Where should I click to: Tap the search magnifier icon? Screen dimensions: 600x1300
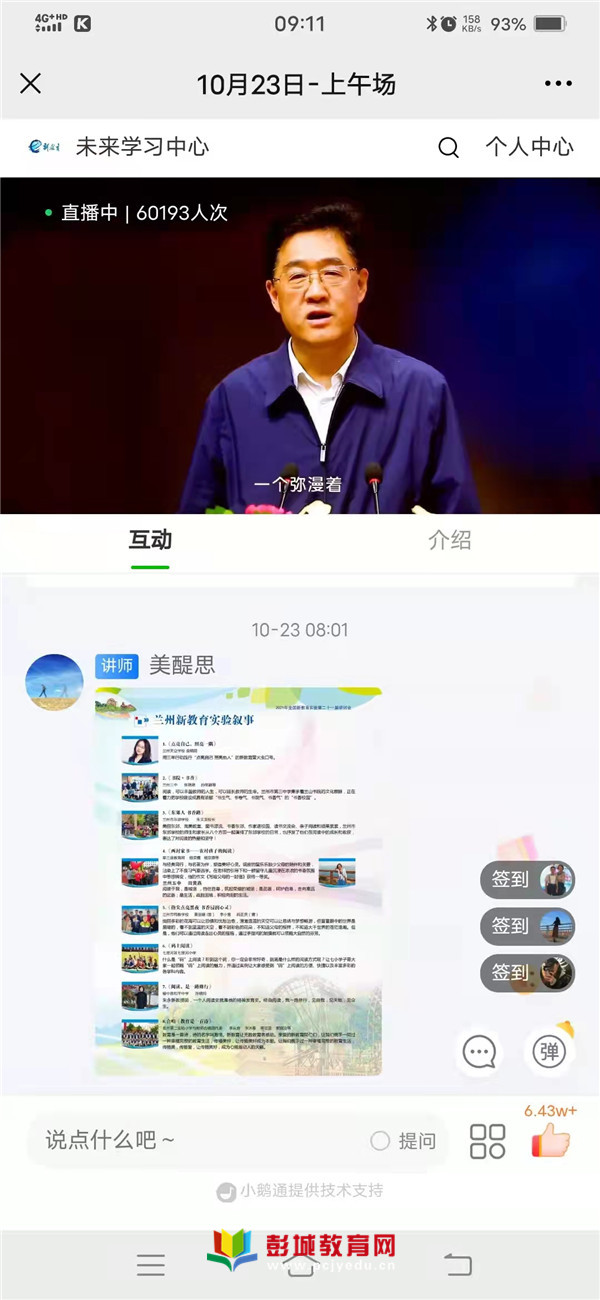point(448,148)
